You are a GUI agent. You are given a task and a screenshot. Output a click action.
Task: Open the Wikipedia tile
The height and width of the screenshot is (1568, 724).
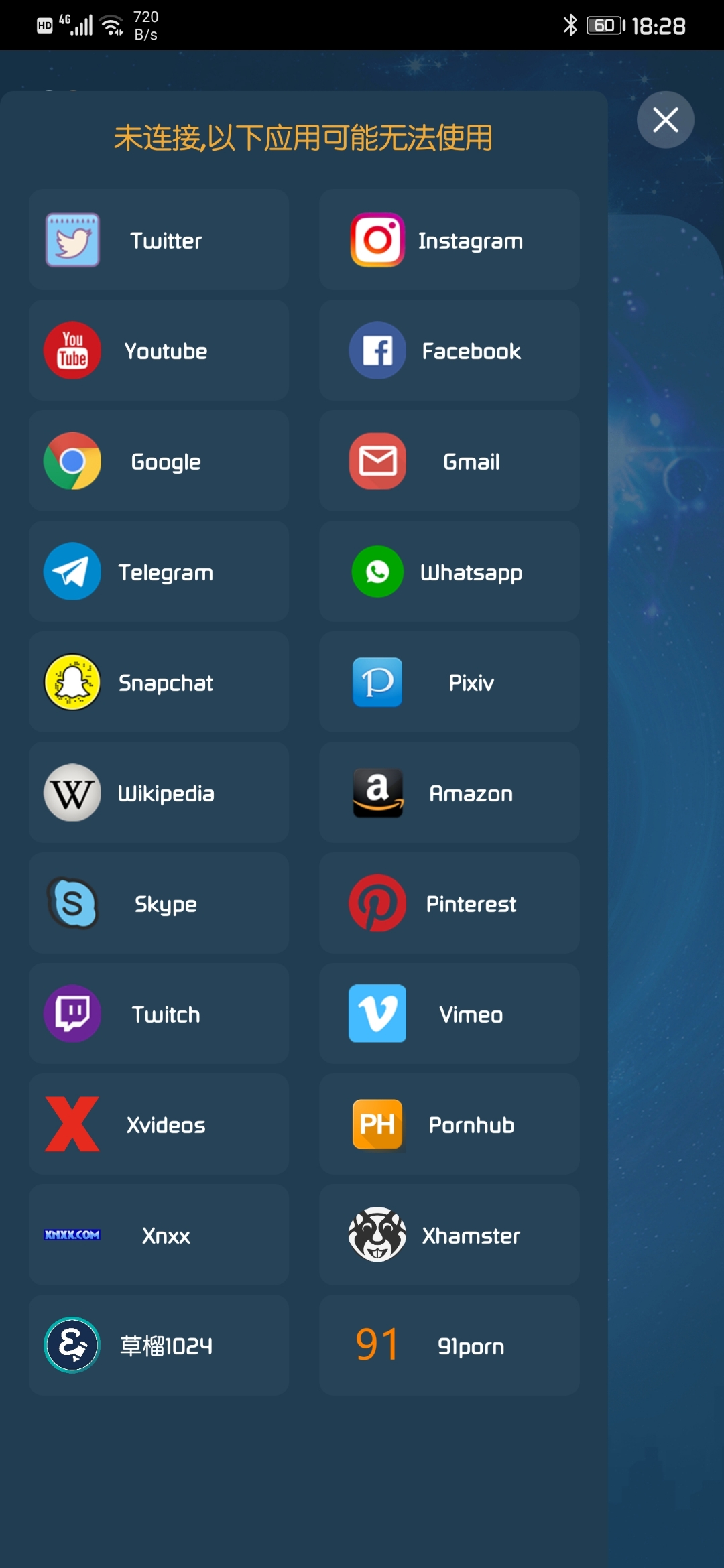coord(159,793)
